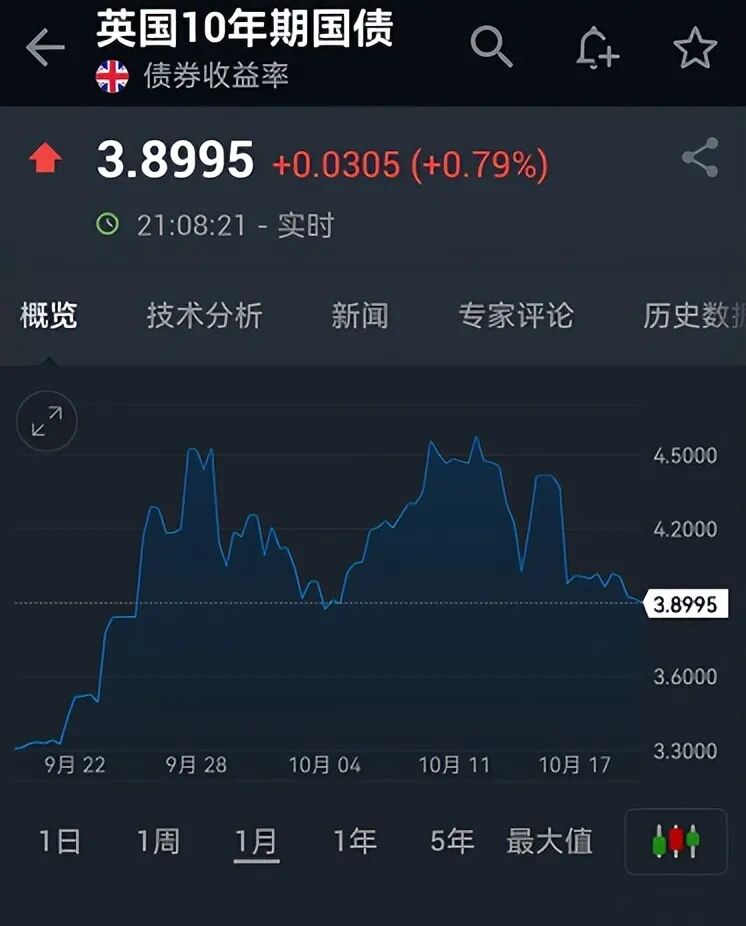The height and width of the screenshot is (926, 746).
Task: Select the 1周 chart range
Action: (x=157, y=841)
